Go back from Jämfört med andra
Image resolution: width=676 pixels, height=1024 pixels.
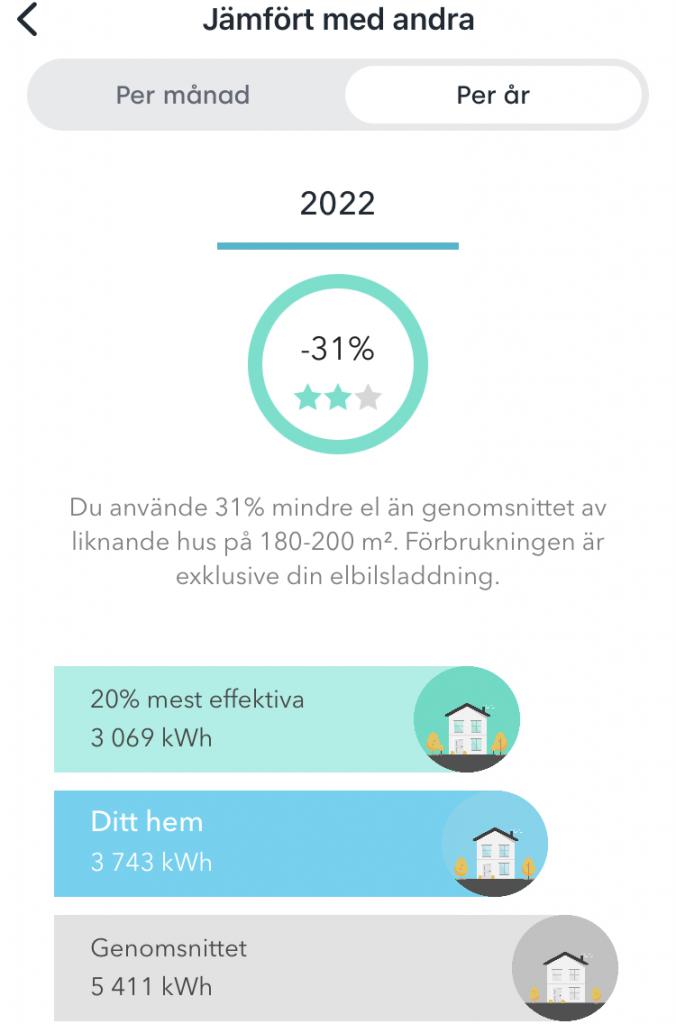click(x=28, y=19)
